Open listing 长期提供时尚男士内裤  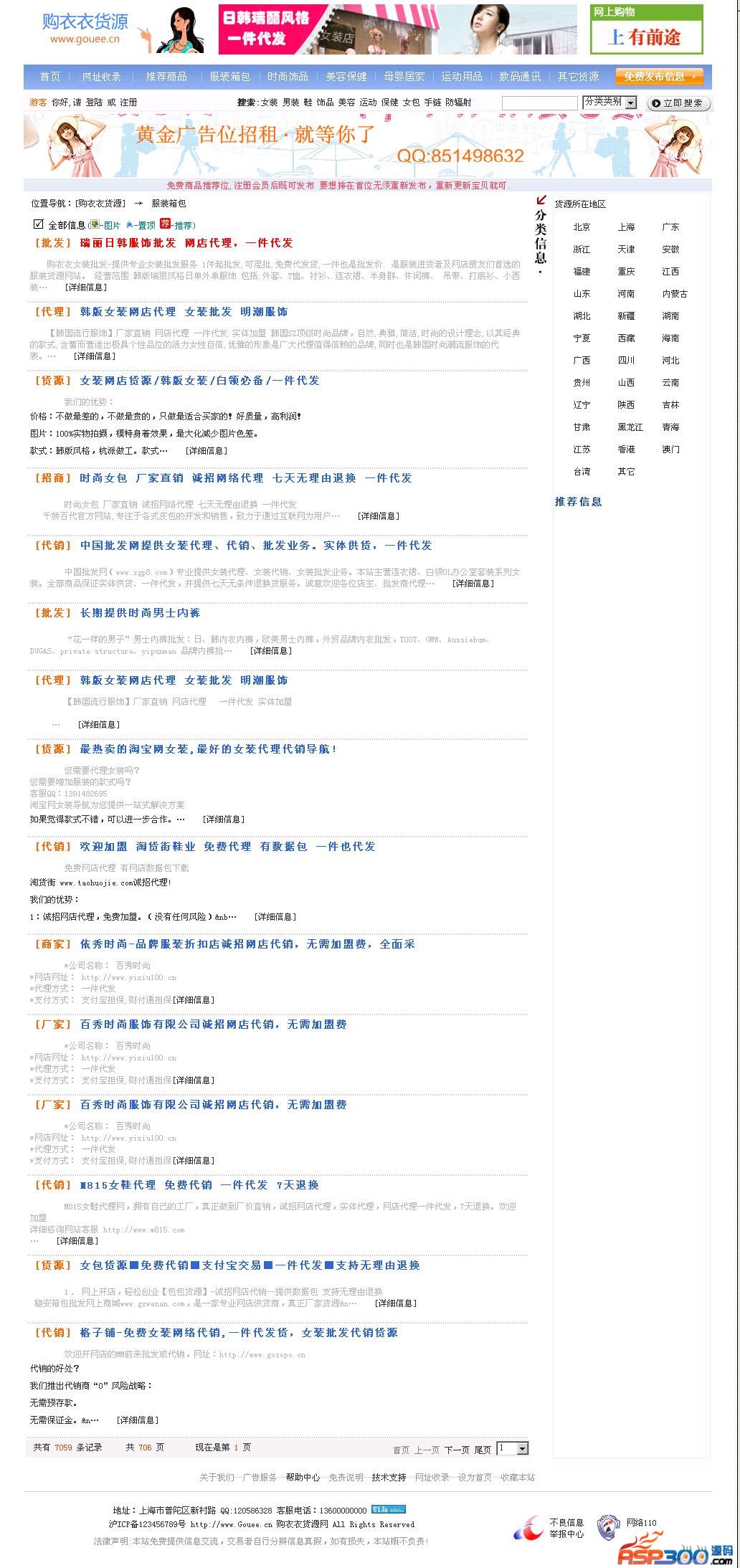140,613
